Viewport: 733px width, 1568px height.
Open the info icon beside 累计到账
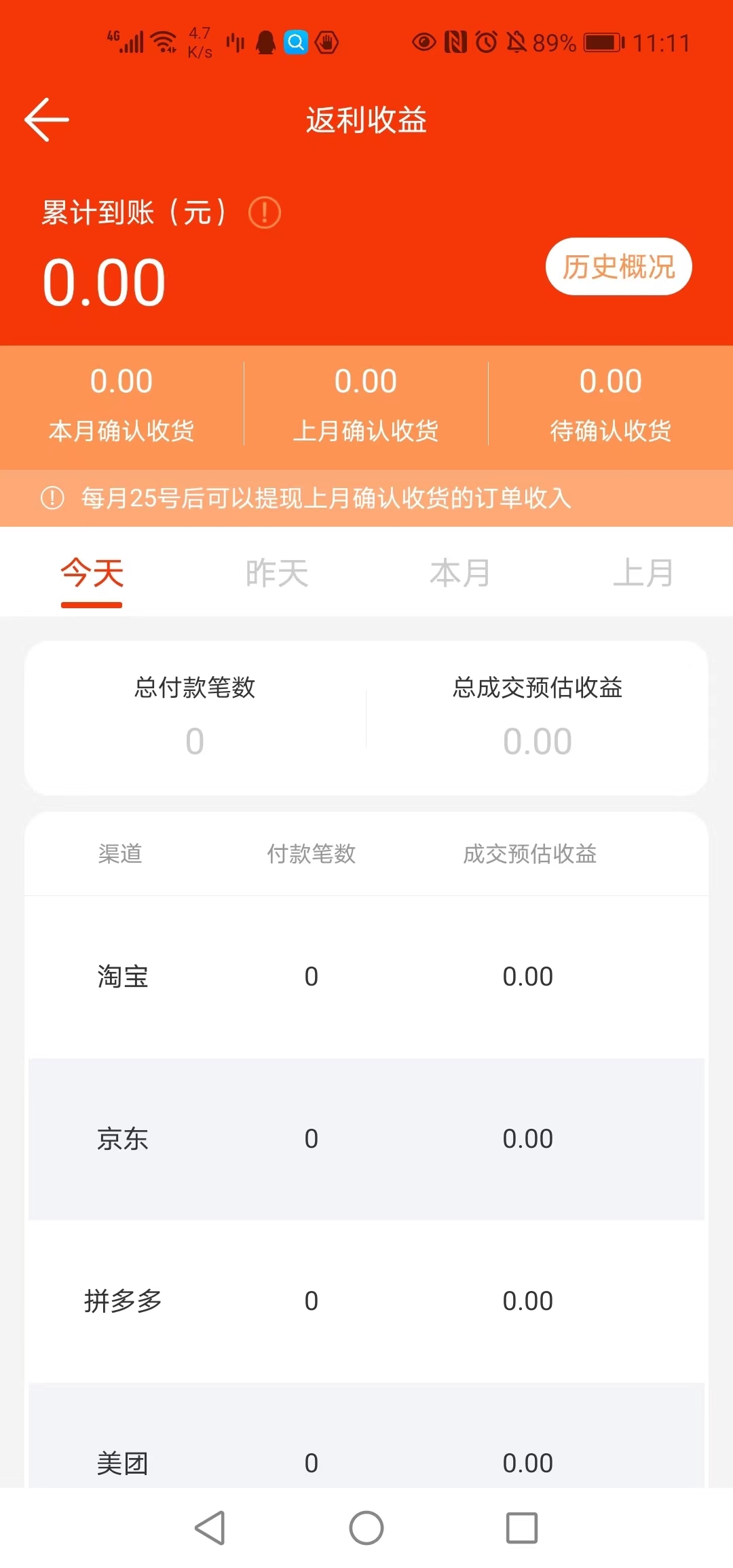pyautogui.click(x=263, y=212)
